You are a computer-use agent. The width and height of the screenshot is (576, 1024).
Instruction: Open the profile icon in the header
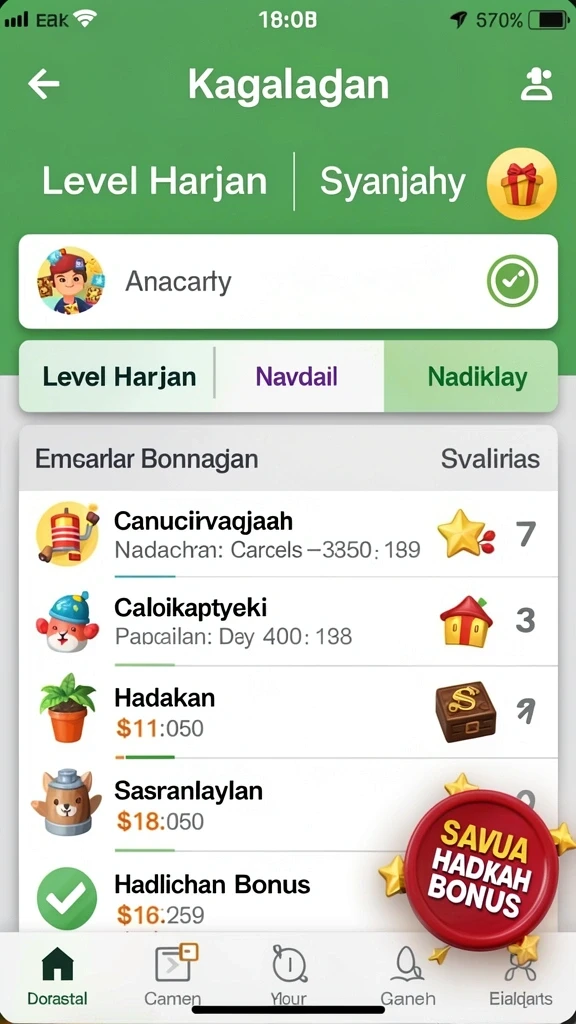536,84
